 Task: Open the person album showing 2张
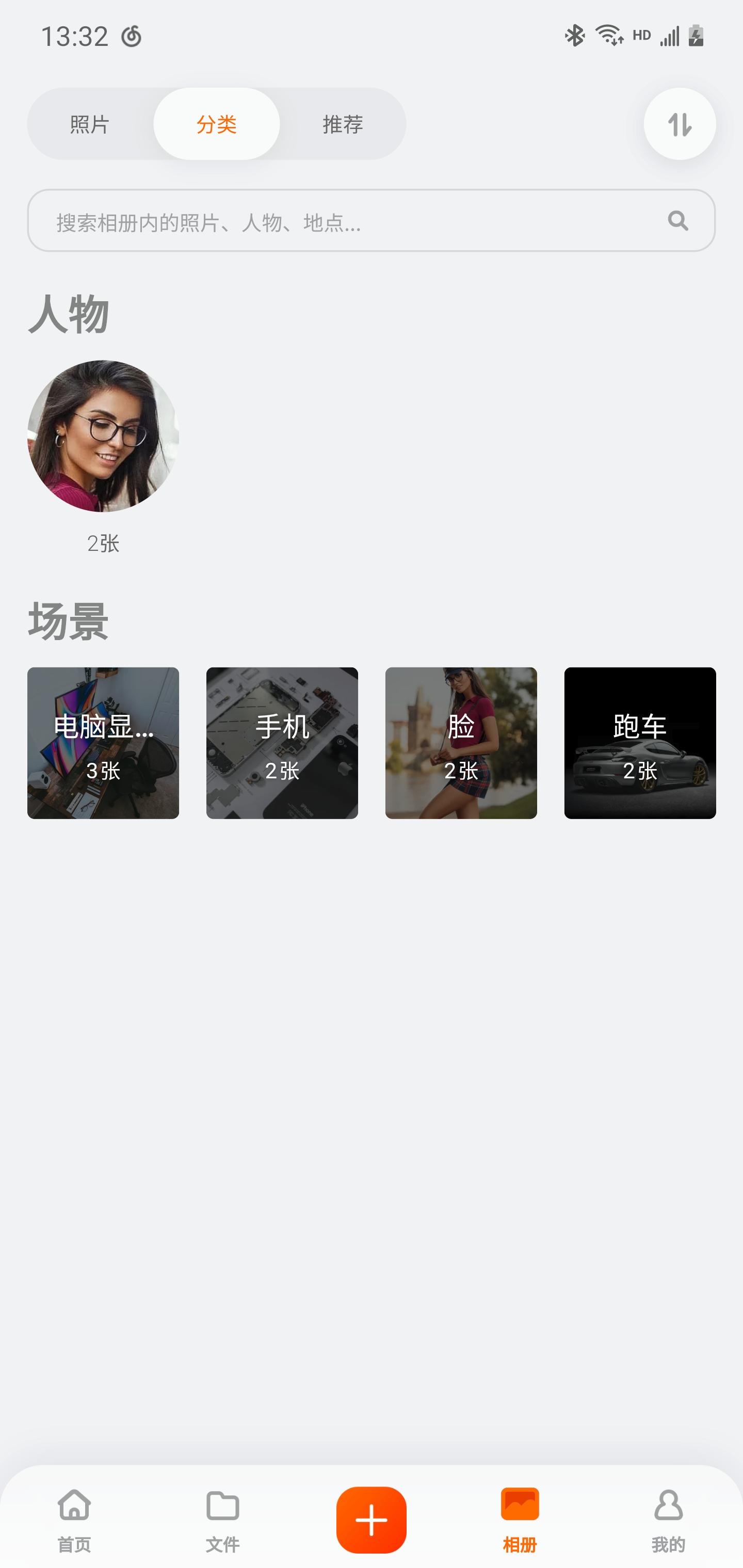coord(103,436)
